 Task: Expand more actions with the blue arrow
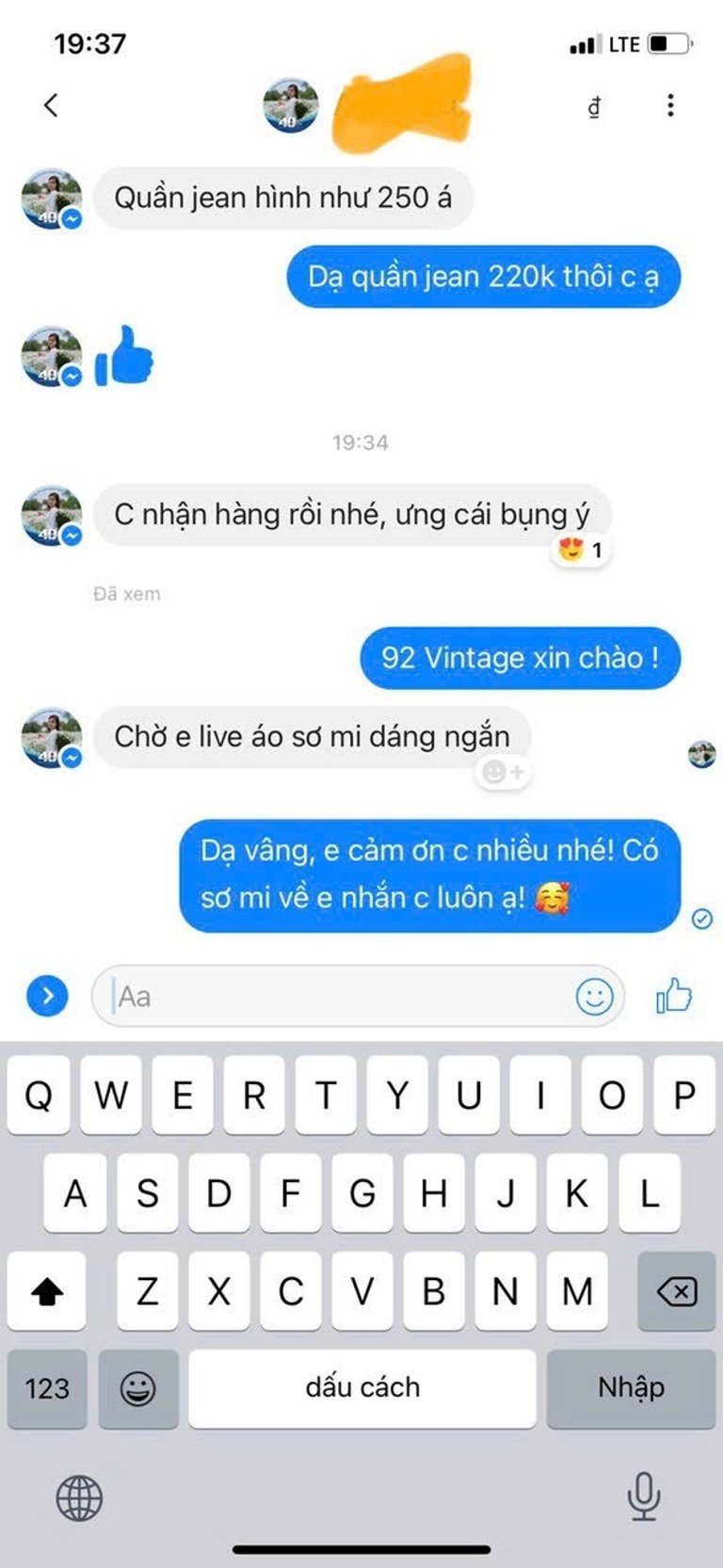point(48,995)
